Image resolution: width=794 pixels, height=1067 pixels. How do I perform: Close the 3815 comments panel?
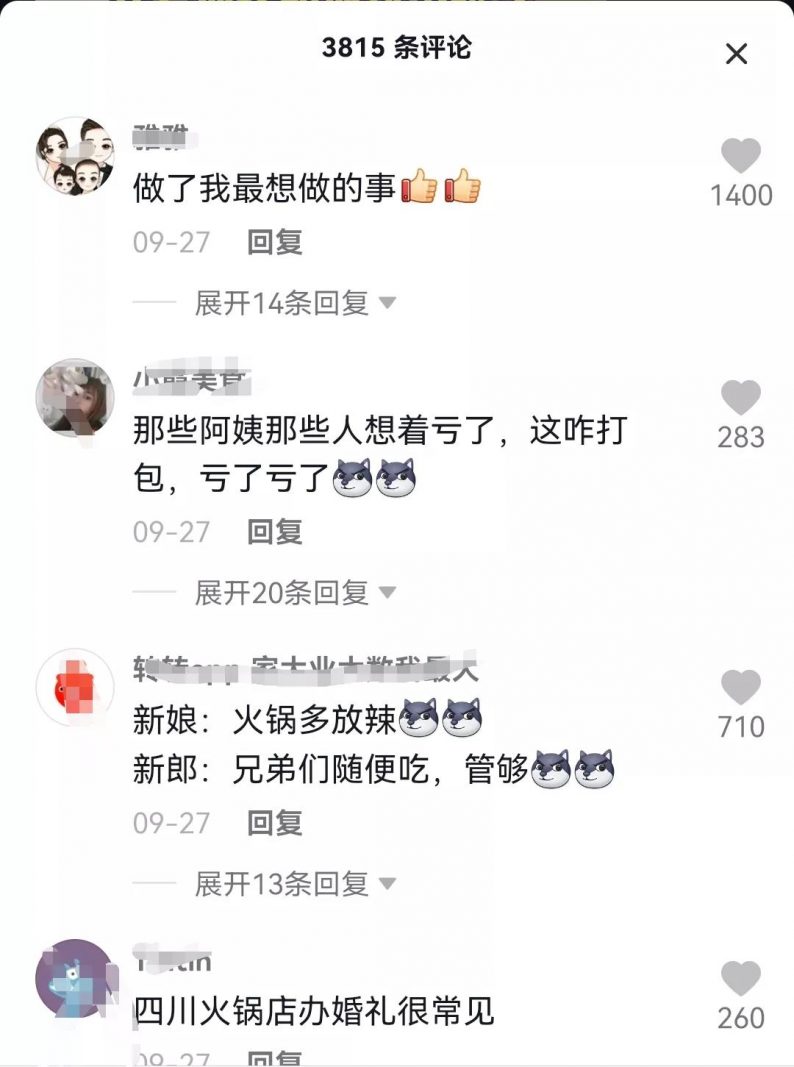point(736,54)
